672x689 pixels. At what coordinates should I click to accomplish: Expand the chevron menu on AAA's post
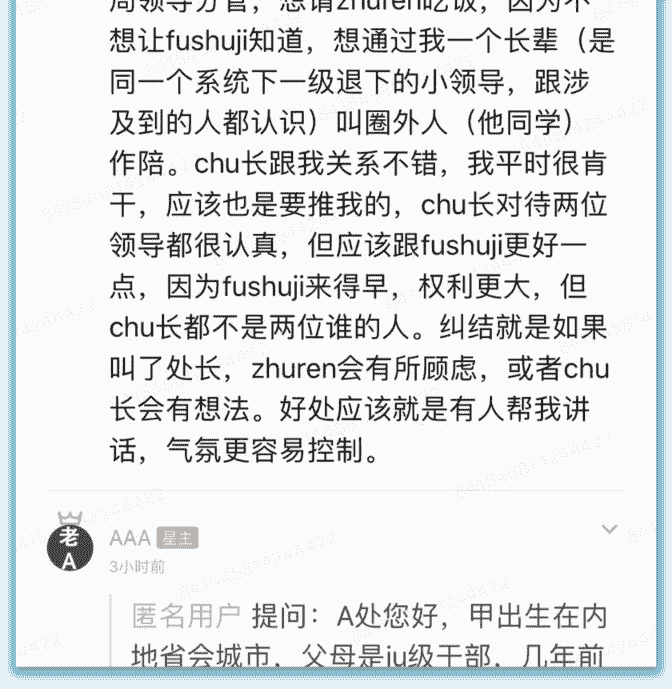[x=609, y=529]
